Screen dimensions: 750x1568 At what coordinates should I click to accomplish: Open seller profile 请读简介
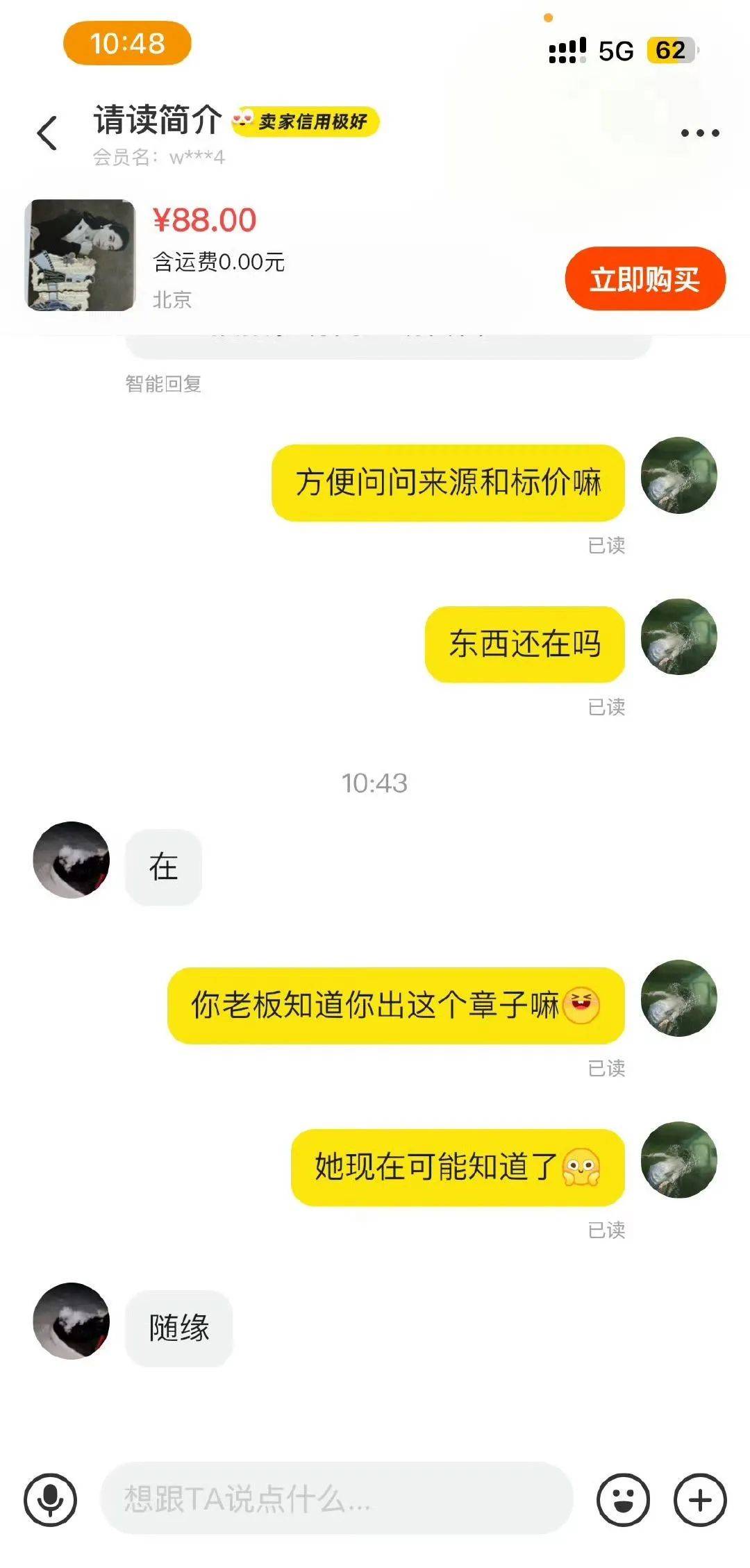point(158,120)
